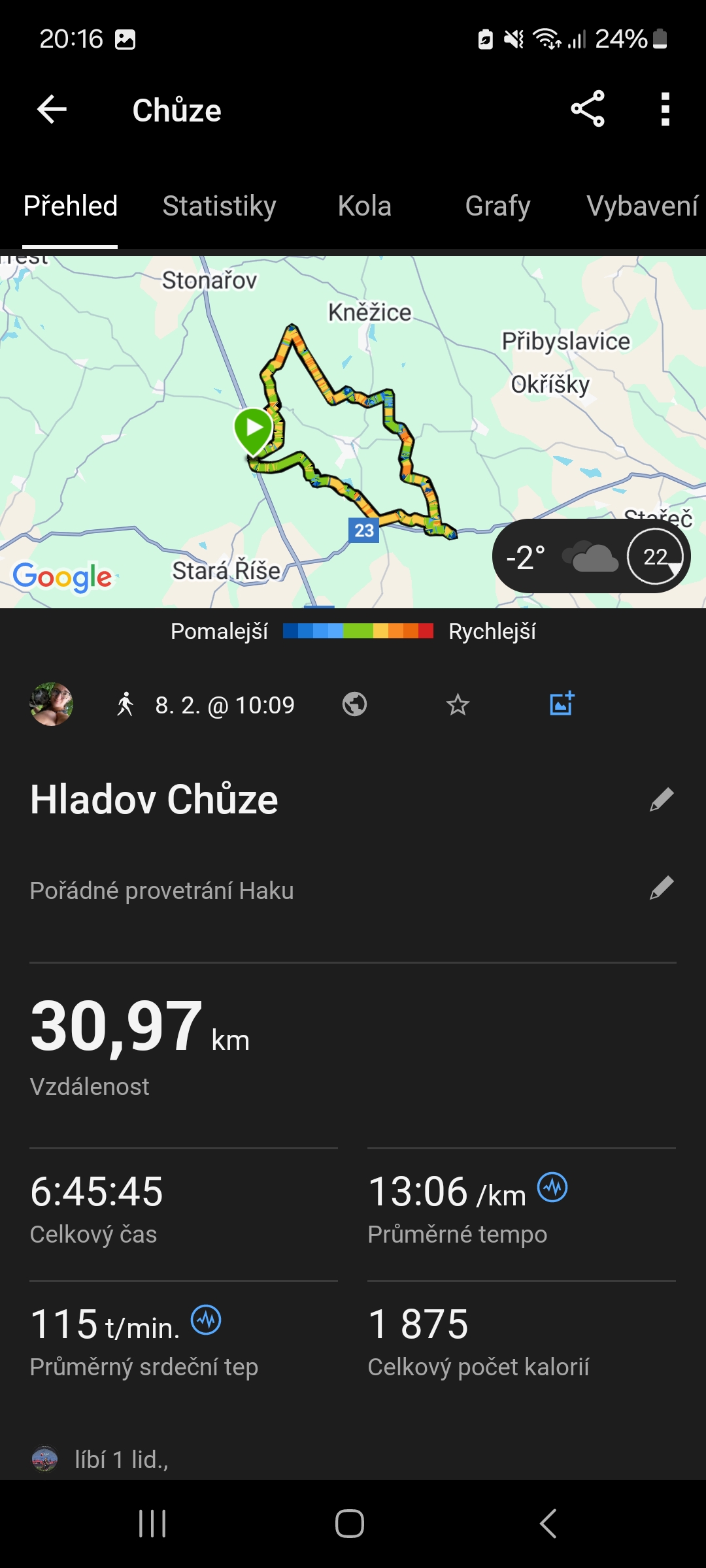
Task: Tap the system home button
Action: point(350,1524)
